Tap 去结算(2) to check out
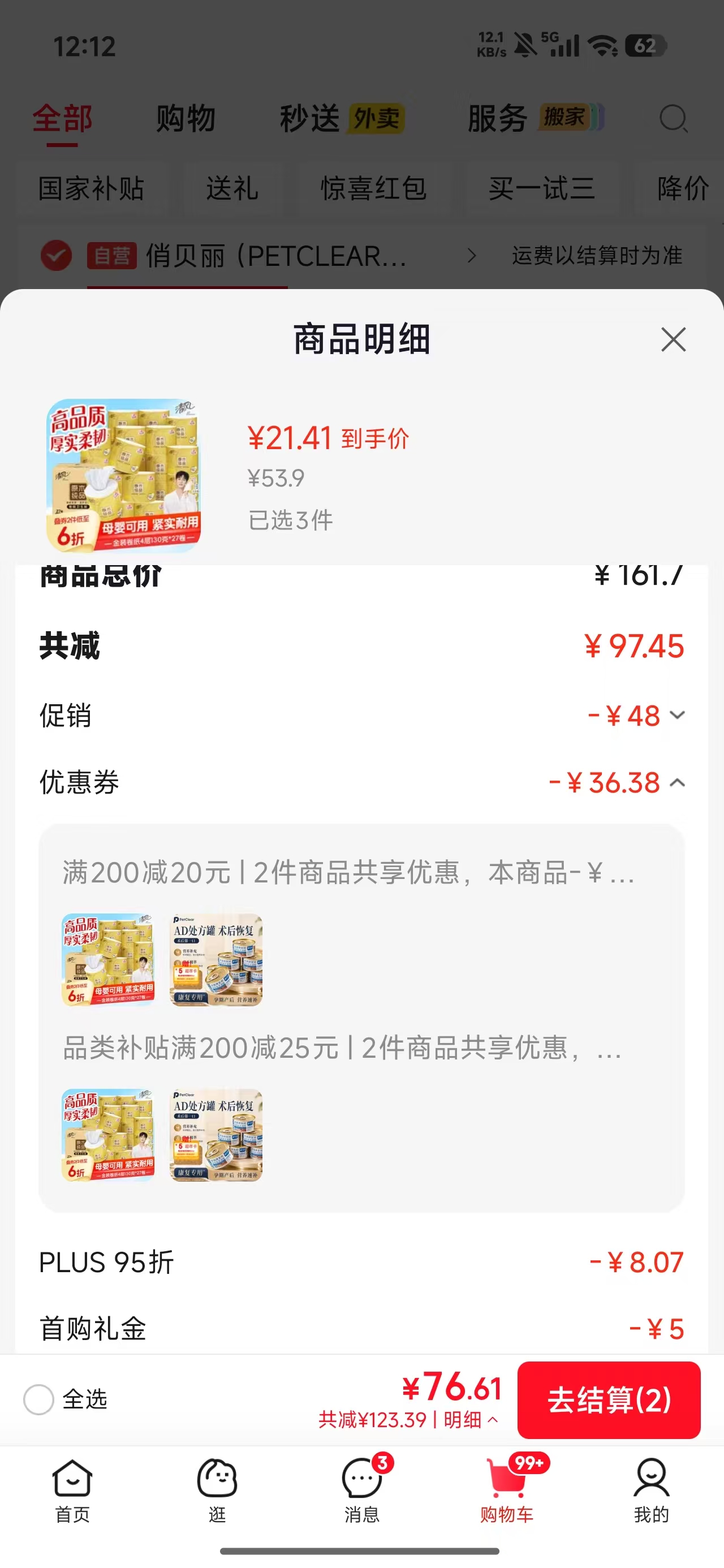 tap(608, 1399)
